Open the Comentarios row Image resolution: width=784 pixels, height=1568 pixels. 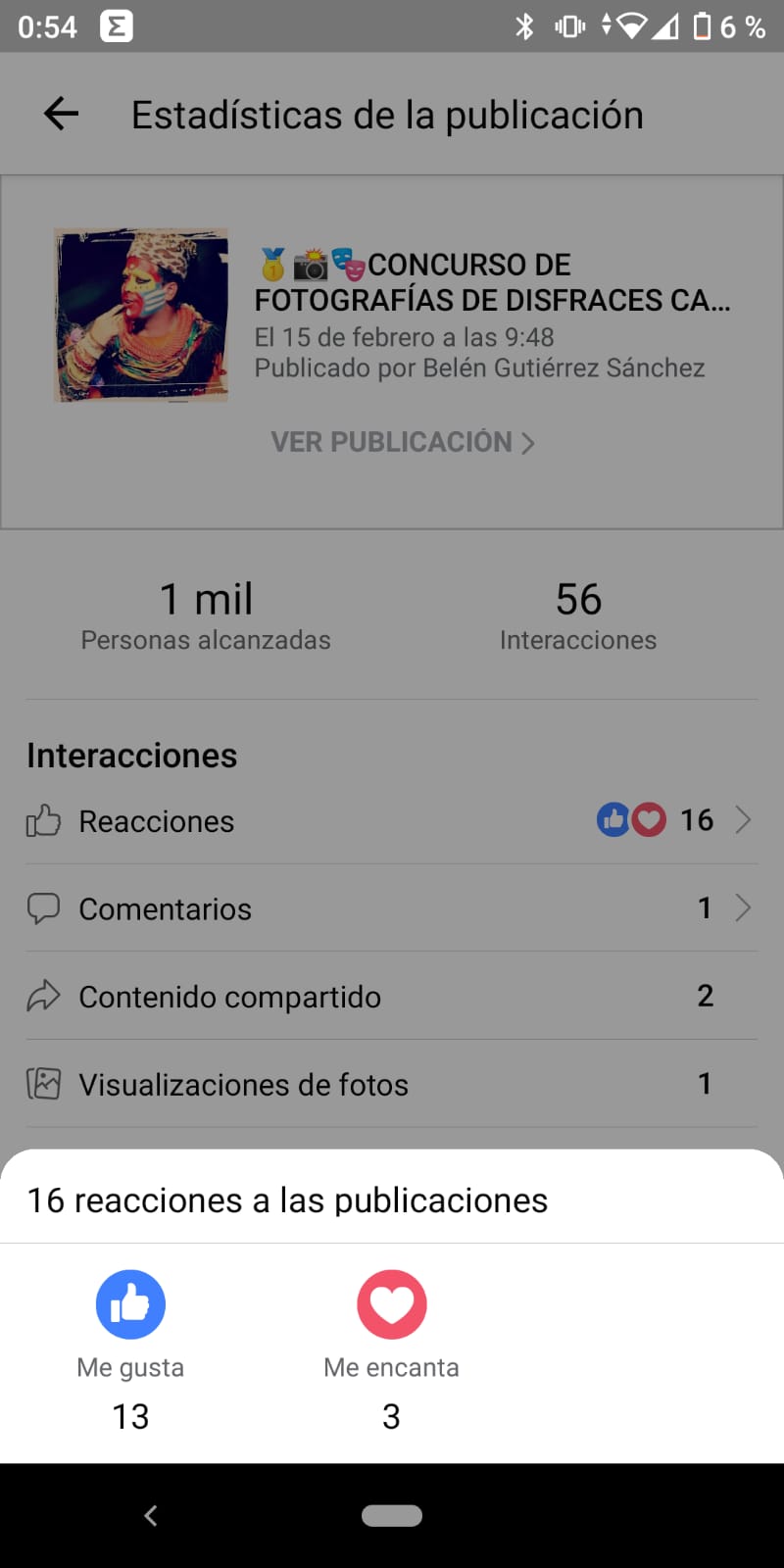tap(392, 908)
